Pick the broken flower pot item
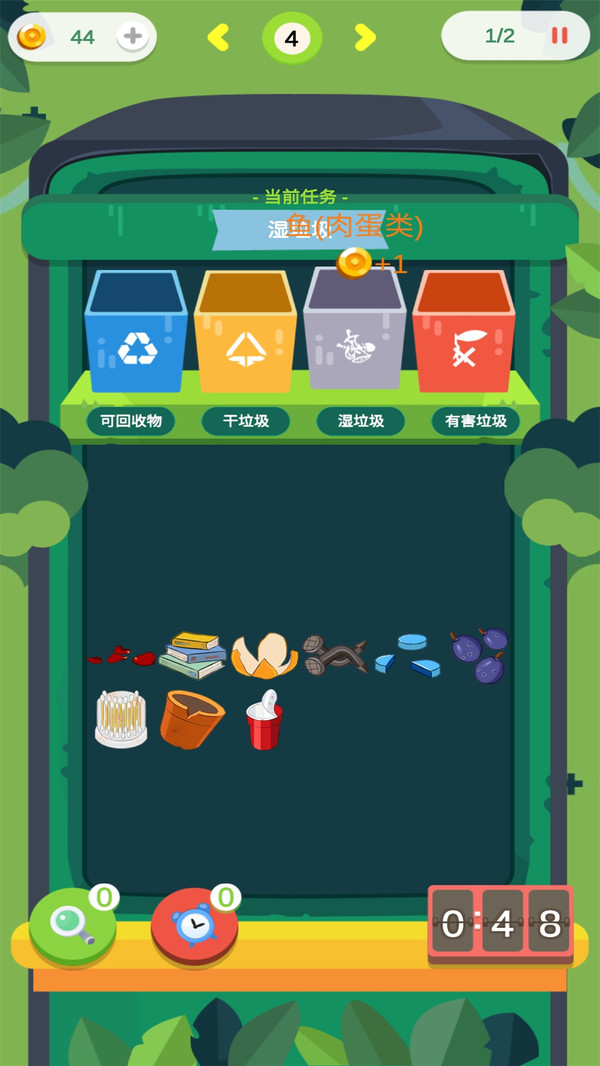Screen dimensions: 600x1066 pyautogui.click(x=191, y=718)
